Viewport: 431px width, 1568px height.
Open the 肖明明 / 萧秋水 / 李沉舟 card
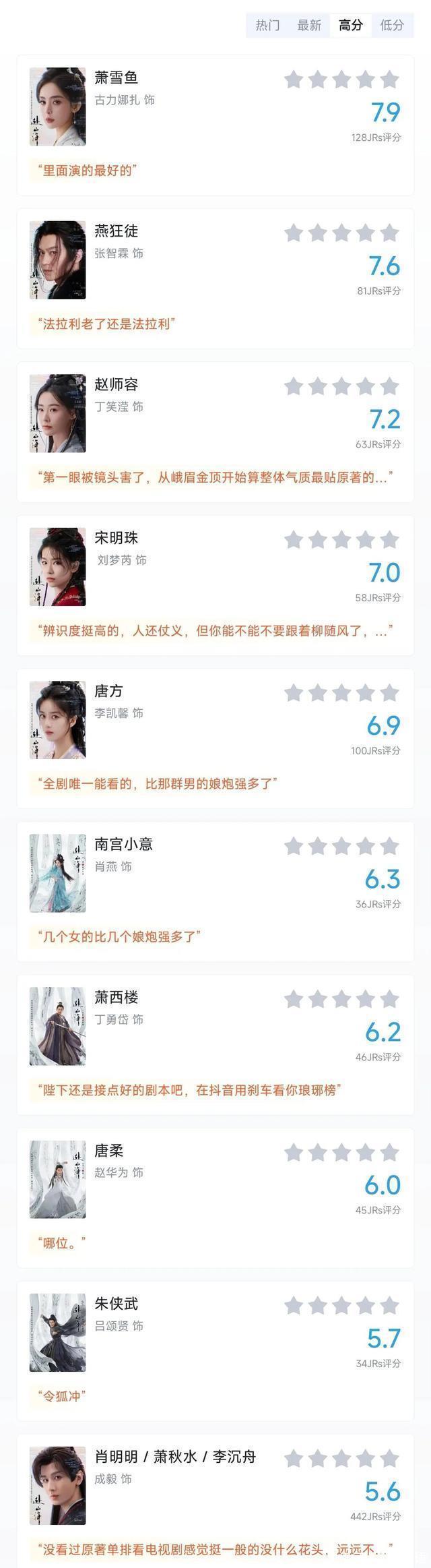[x=215, y=1503]
